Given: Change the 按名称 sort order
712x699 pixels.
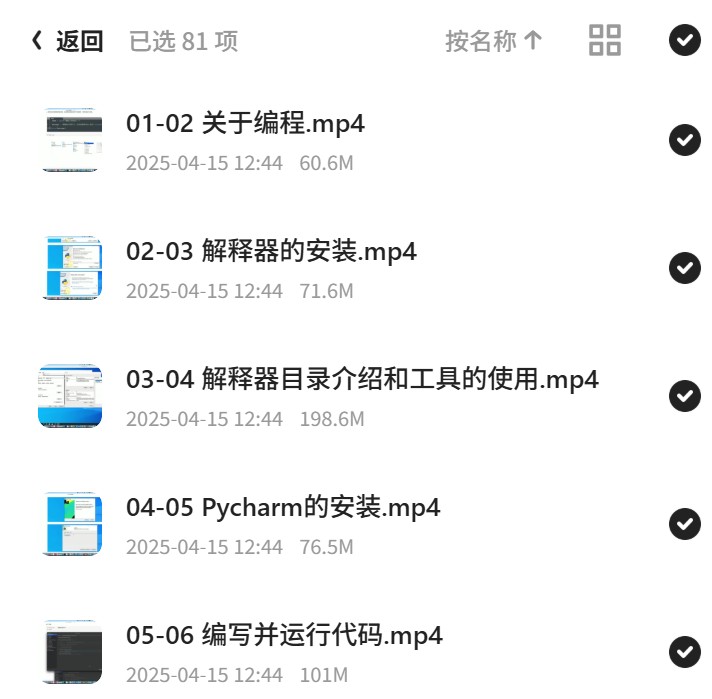Looking at the screenshot, I should point(494,41).
